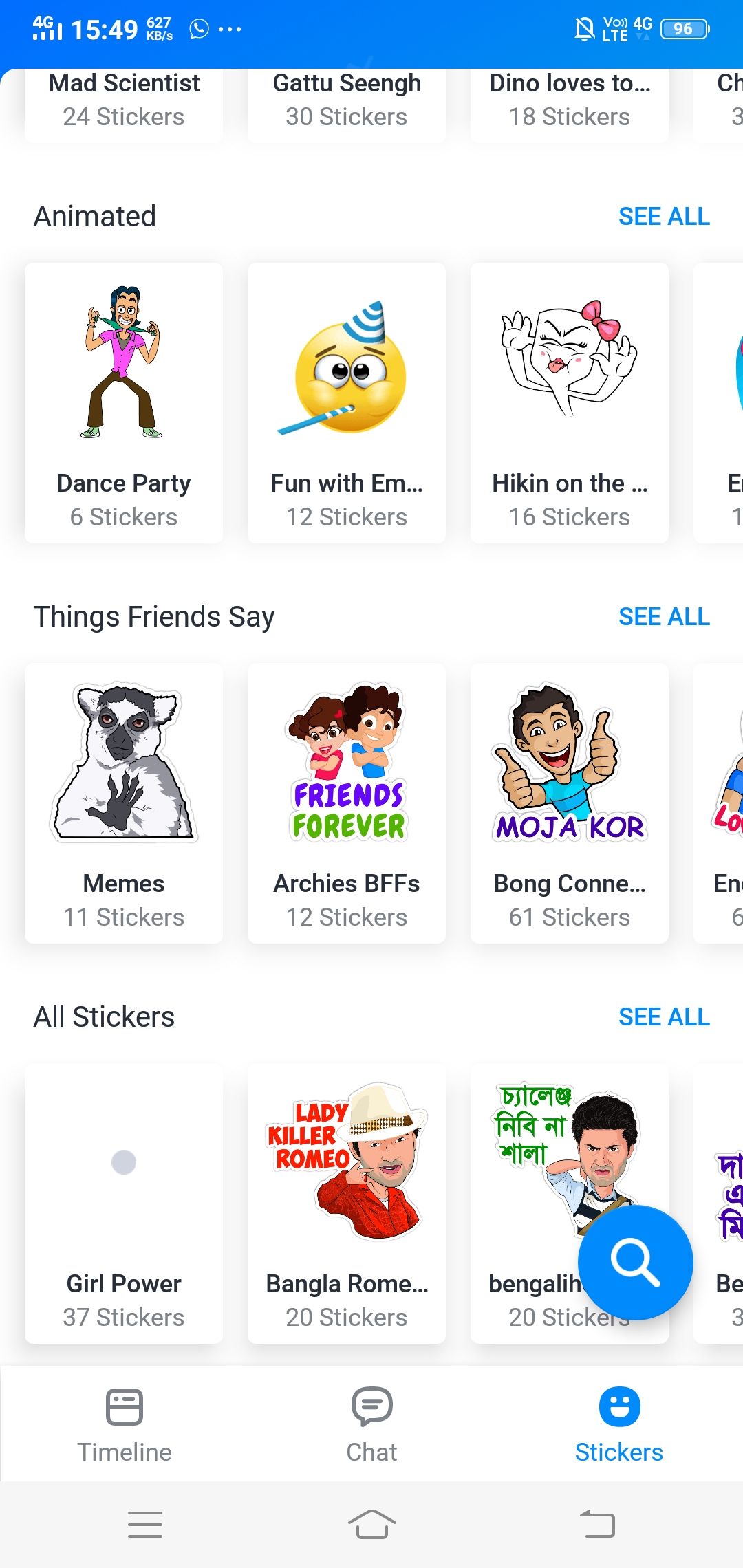Viewport: 743px width, 1568px height.
Task: Open the Hikin on the ... sticker pack
Action: (x=570, y=402)
